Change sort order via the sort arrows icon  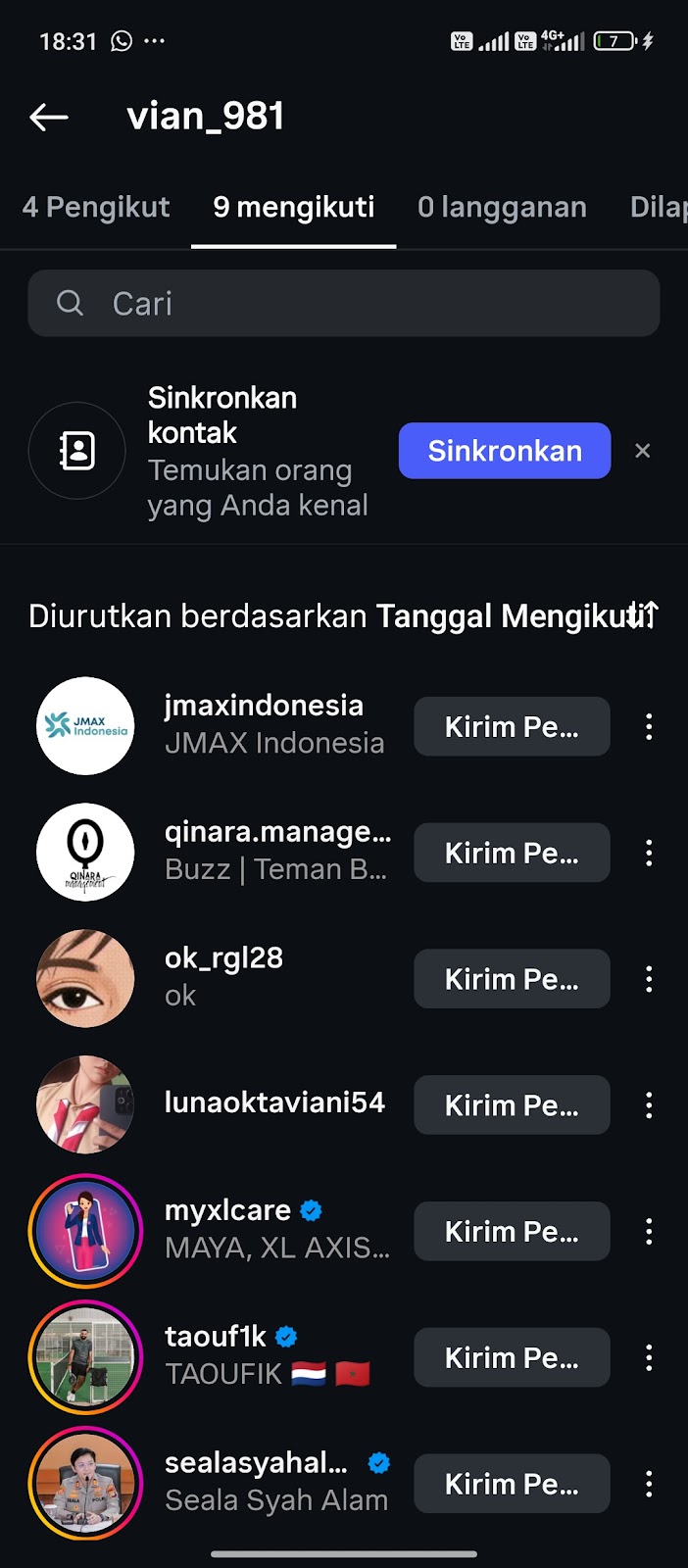(644, 614)
